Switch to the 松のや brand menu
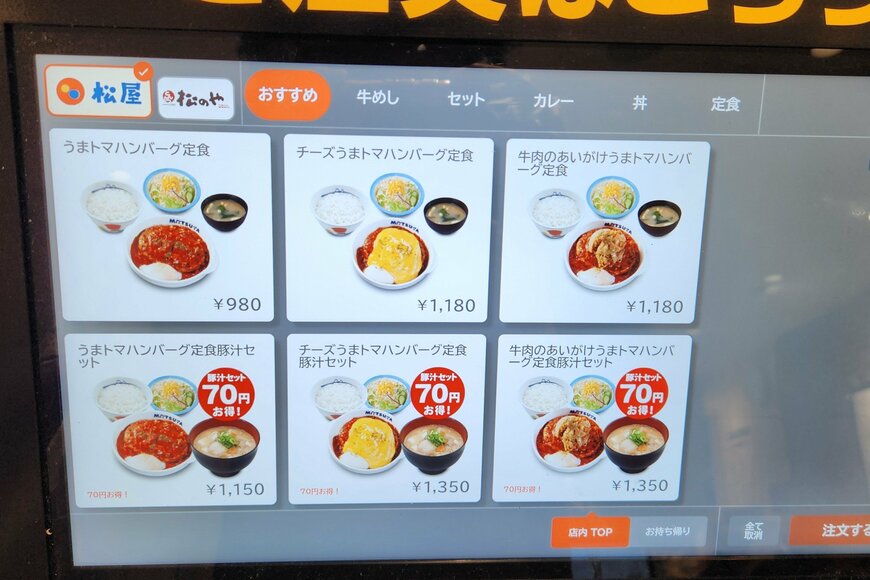This screenshot has height=580, width=870. tap(196, 98)
